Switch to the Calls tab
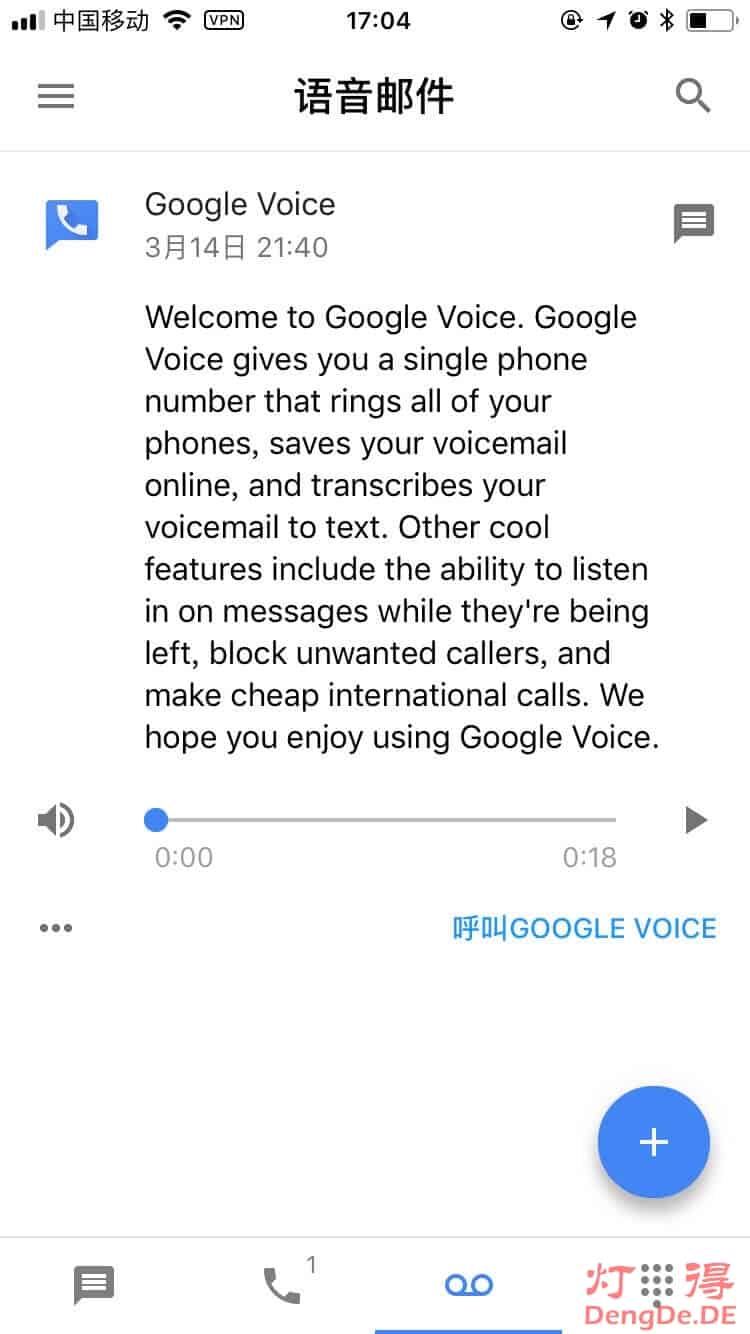This screenshot has height=1334, width=750. click(x=282, y=1285)
